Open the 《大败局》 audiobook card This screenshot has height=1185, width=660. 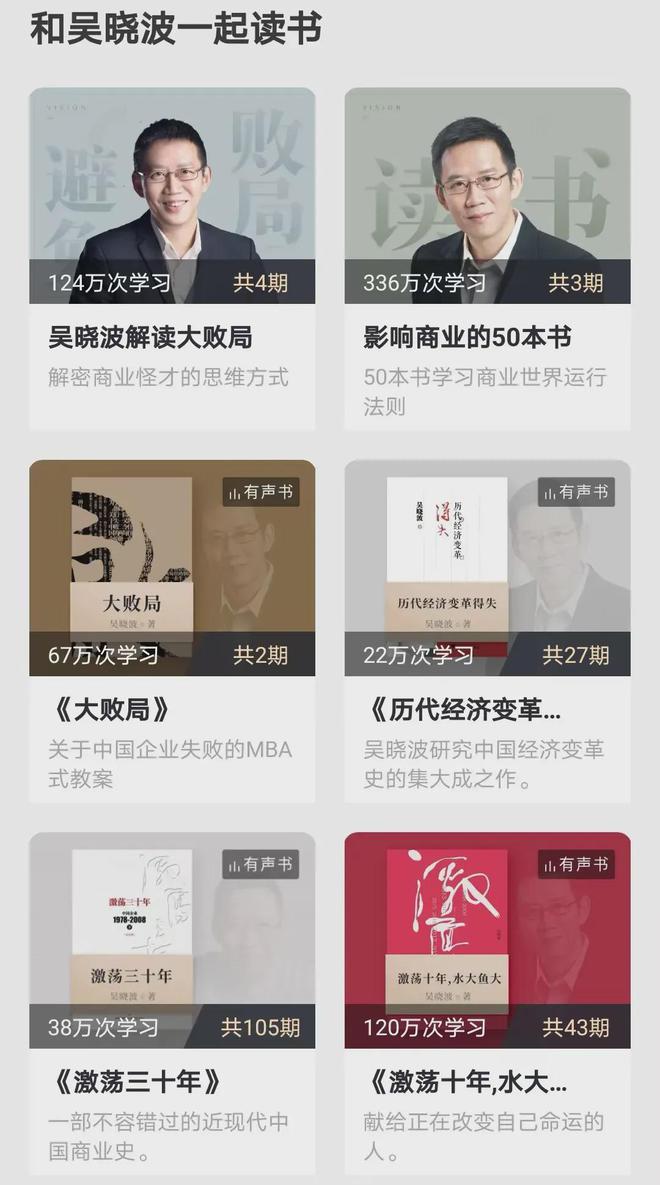[x=172, y=630]
